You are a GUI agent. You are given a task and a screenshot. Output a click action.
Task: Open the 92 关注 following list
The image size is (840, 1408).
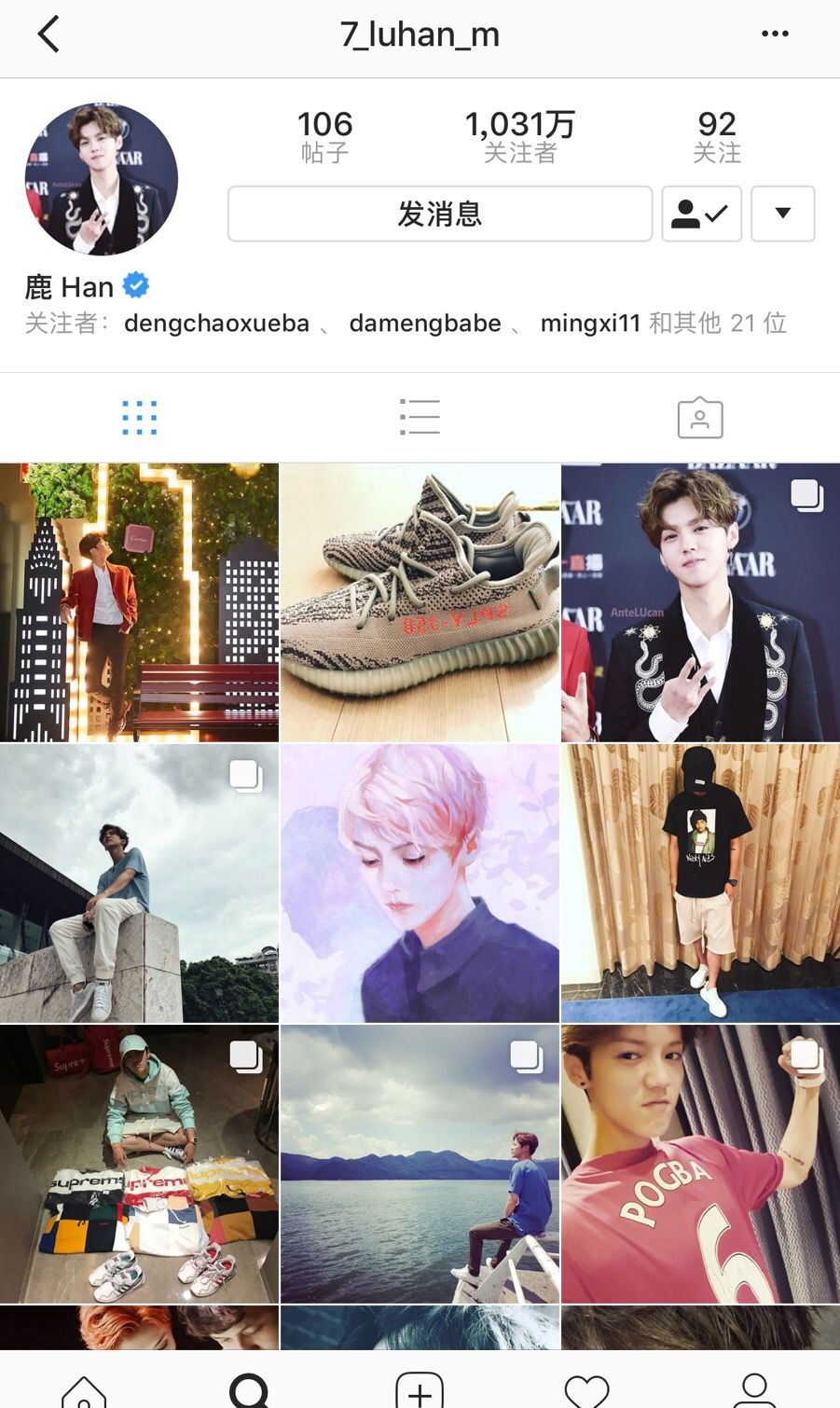(x=716, y=137)
